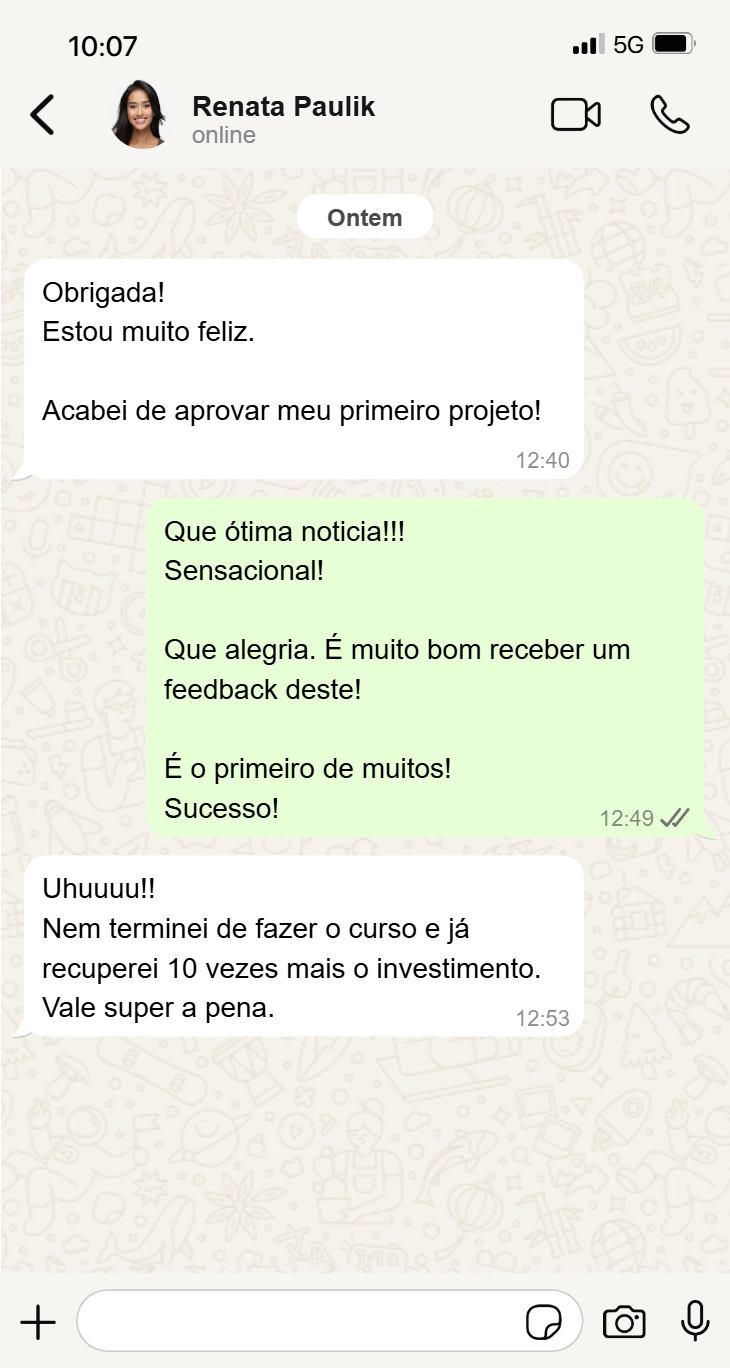Start a voice call with Renata Paulik

click(669, 114)
